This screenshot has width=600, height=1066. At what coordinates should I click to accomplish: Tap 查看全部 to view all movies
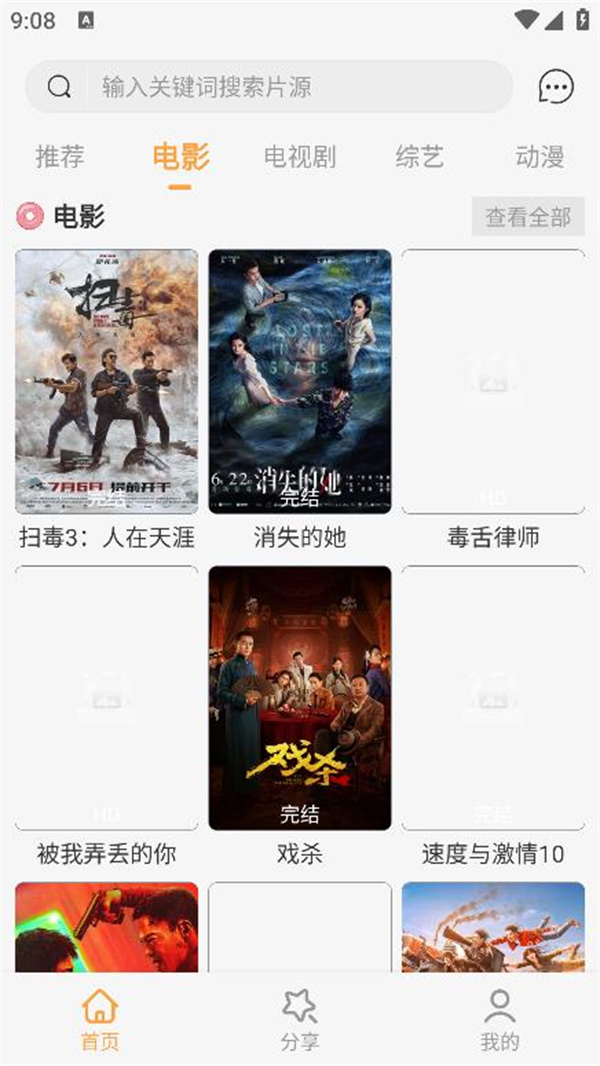[528, 216]
